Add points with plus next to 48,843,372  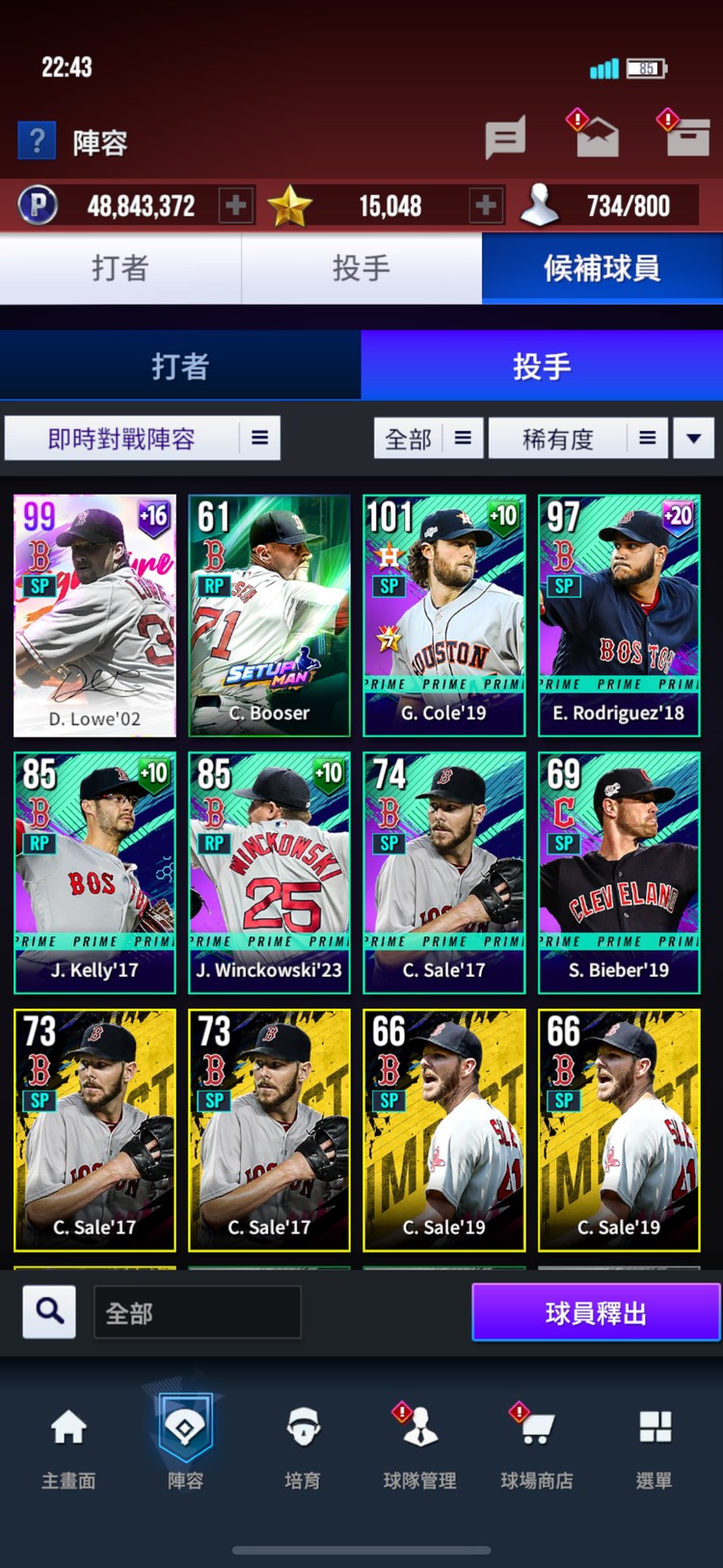coord(235,204)
